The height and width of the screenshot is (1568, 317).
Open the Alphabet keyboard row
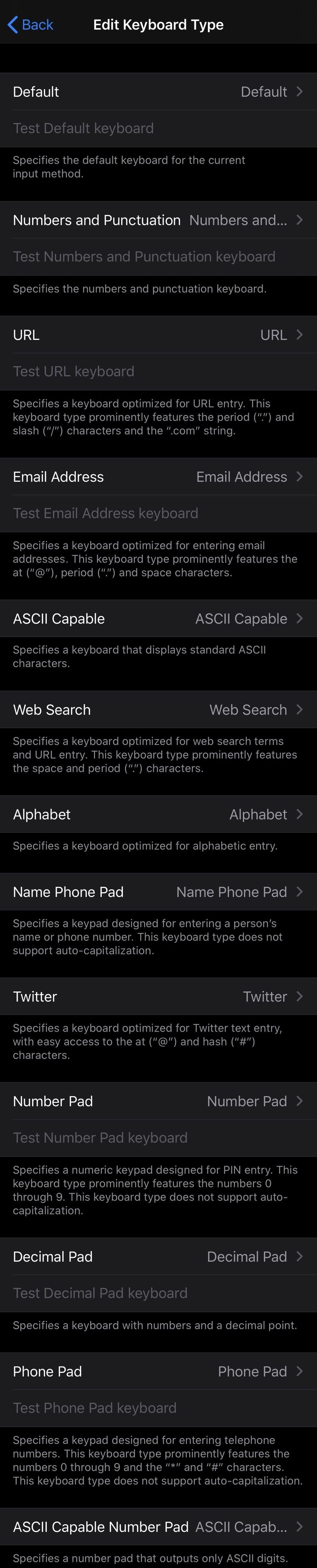pos(158,814)
